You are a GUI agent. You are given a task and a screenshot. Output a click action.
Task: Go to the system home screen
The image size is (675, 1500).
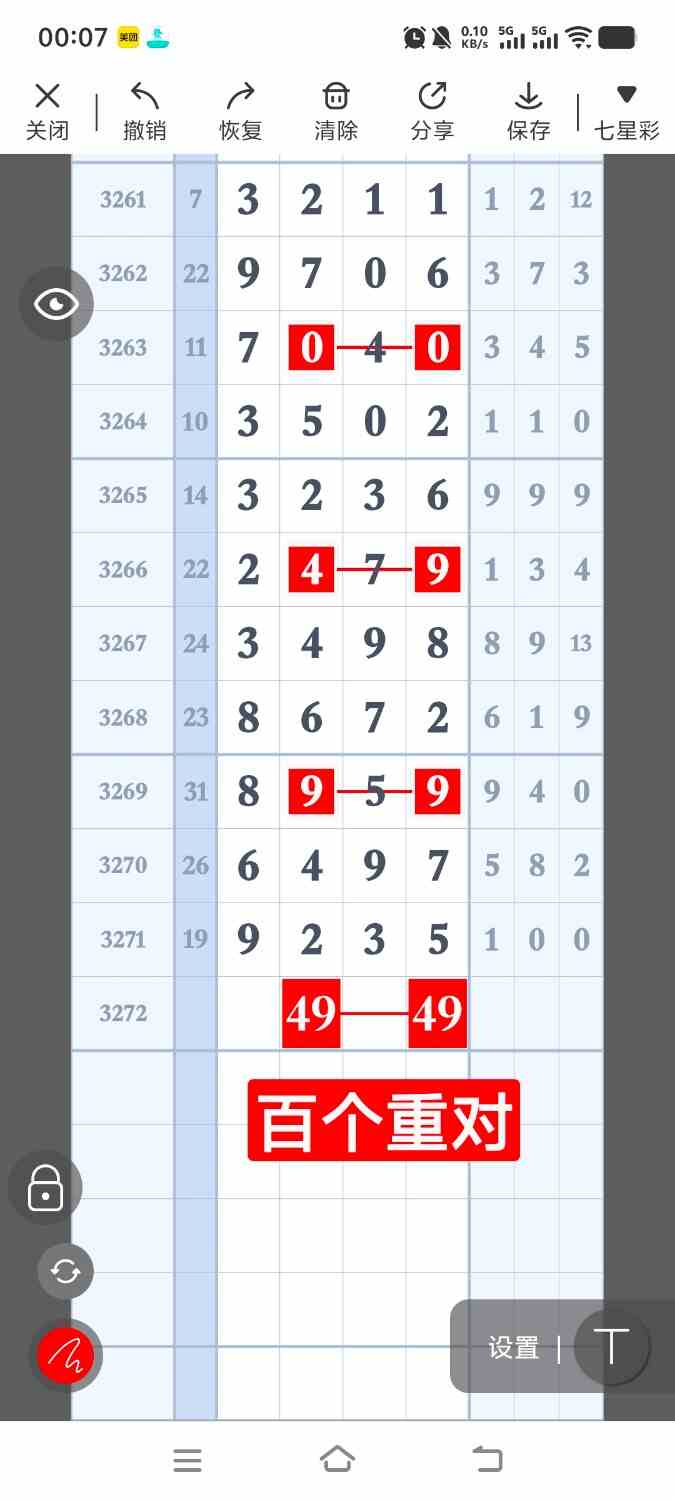click(x=337, y=1460)
